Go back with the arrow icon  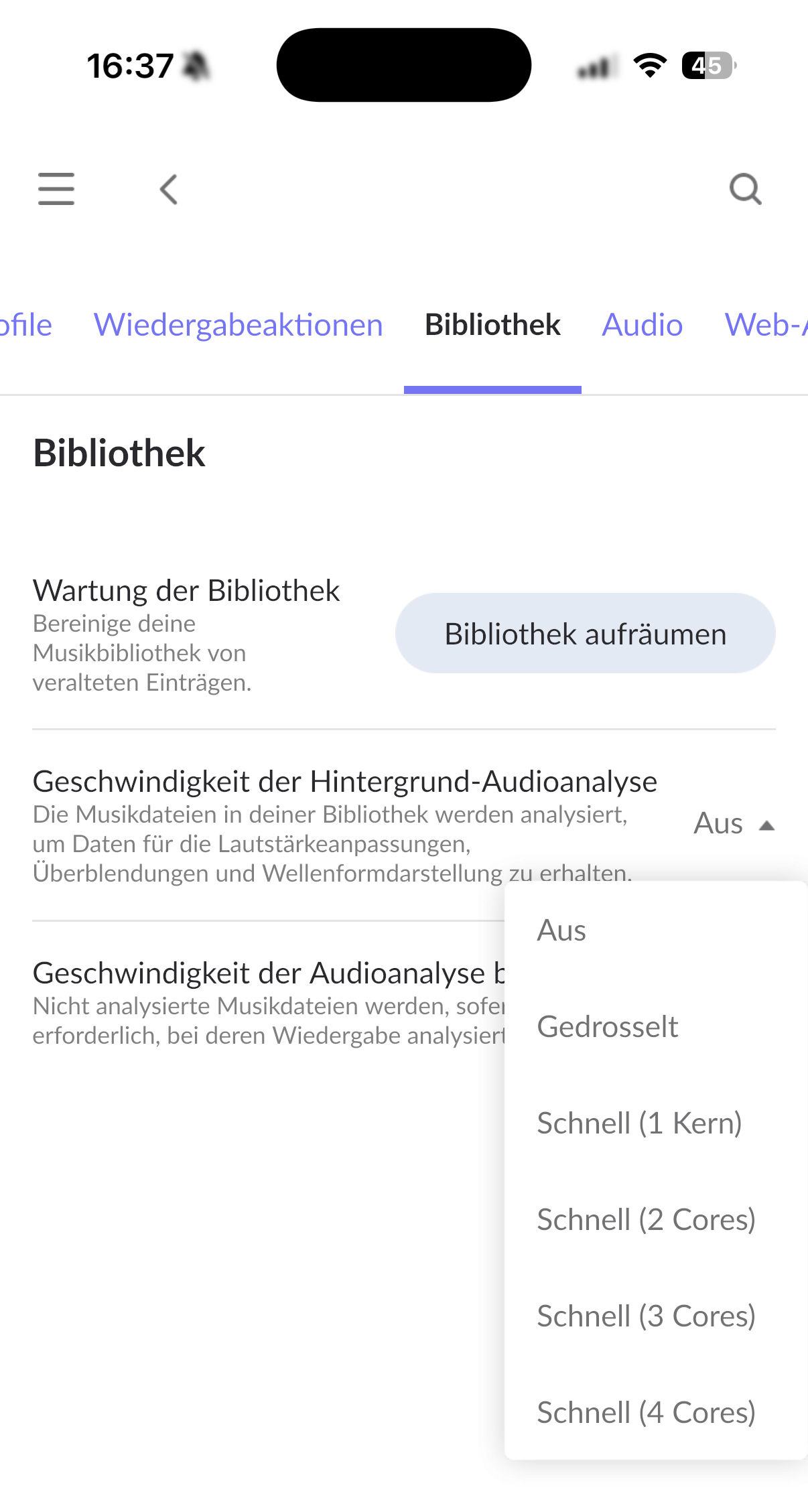click(169, 189)
